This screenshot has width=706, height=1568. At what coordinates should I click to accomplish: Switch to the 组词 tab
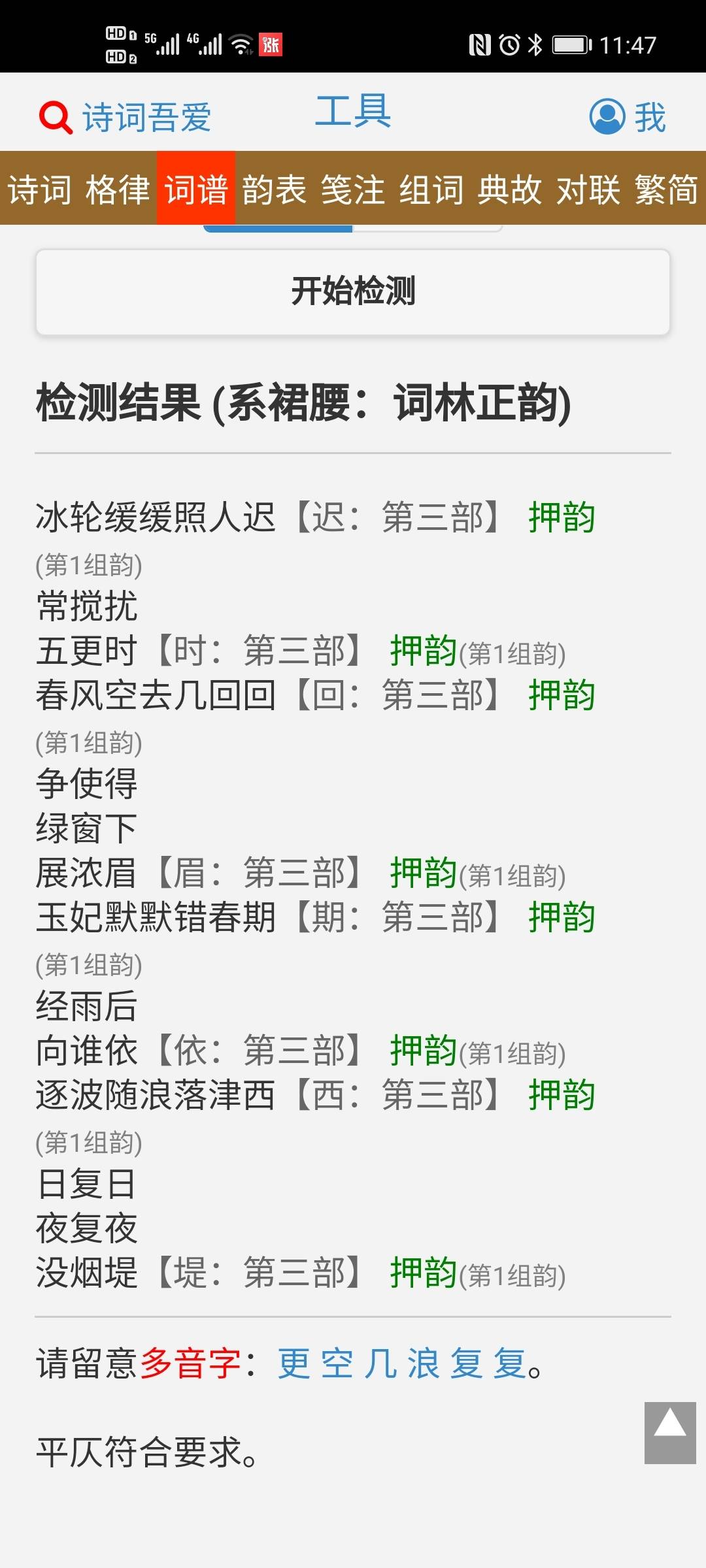click(x=431, y=189)
